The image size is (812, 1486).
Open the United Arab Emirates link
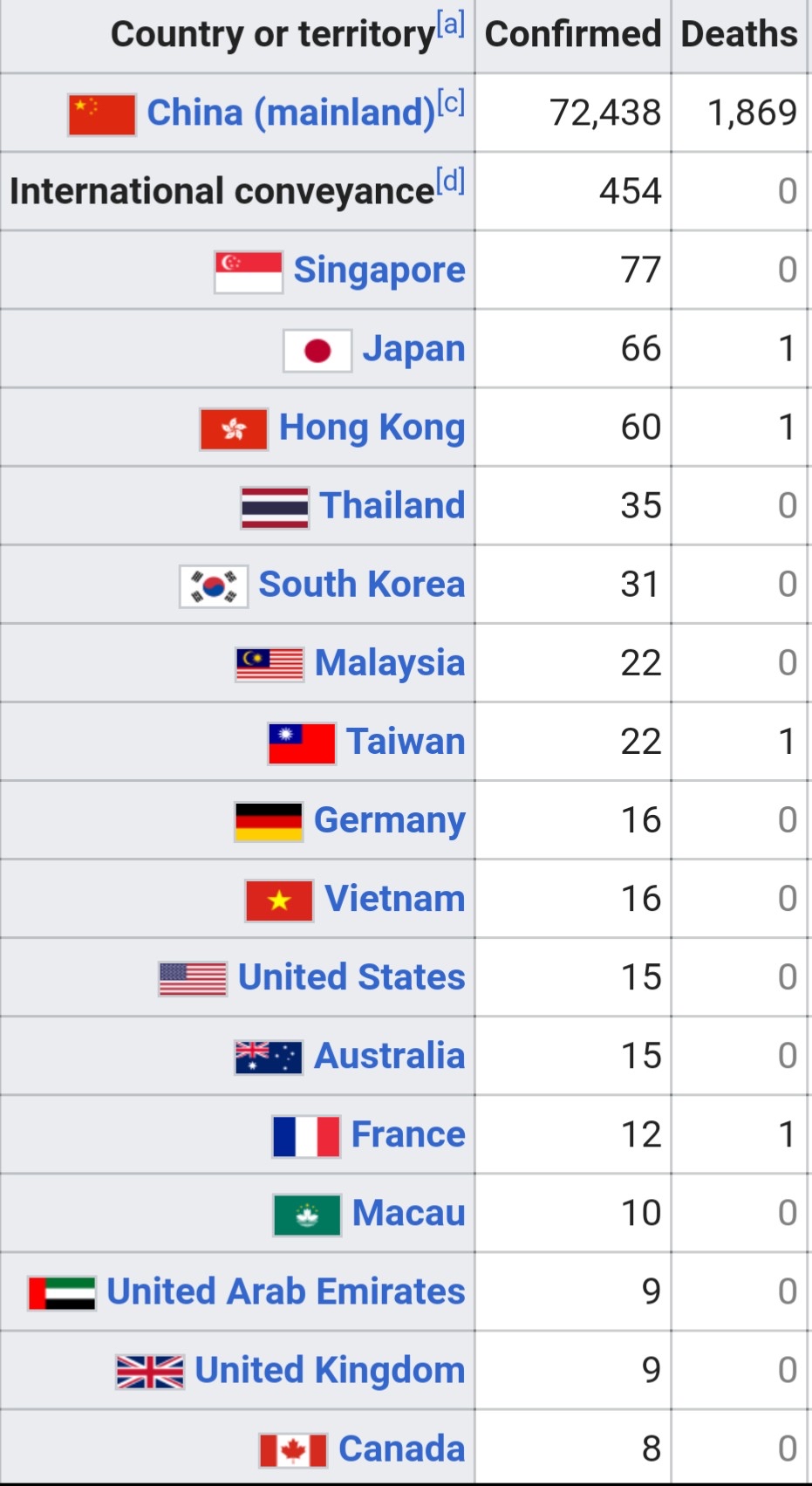(x=286, y=1291)
